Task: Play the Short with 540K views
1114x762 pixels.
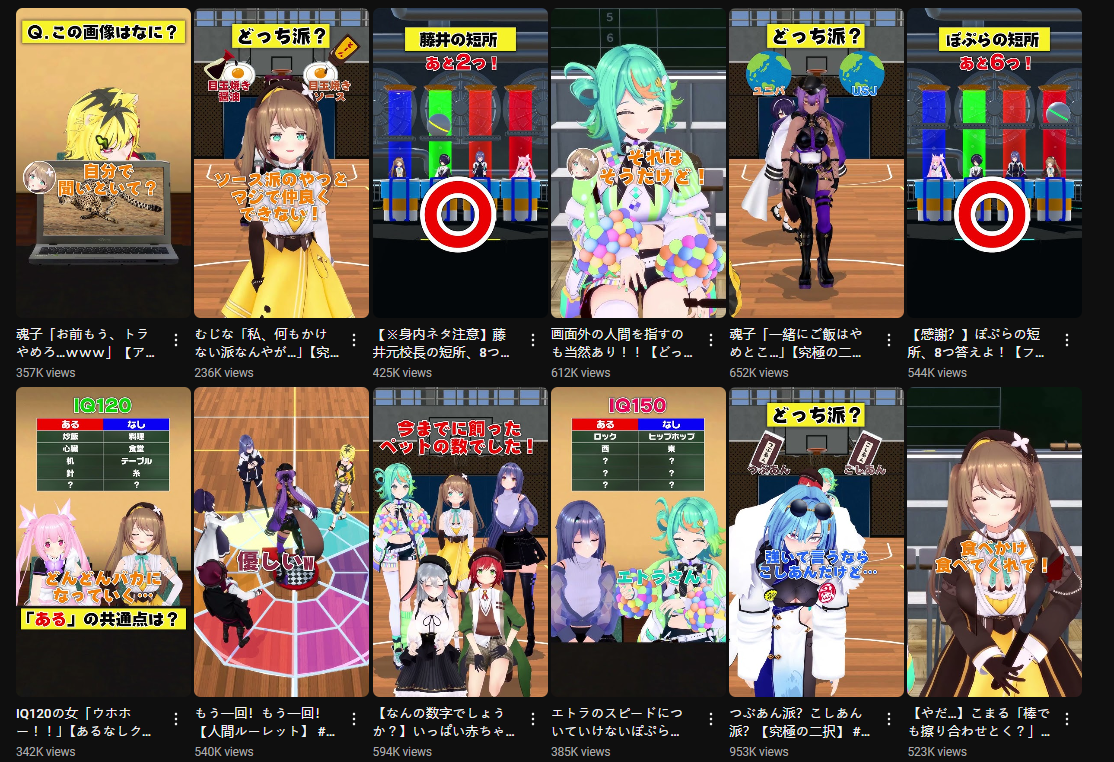Action: [281, 542]
